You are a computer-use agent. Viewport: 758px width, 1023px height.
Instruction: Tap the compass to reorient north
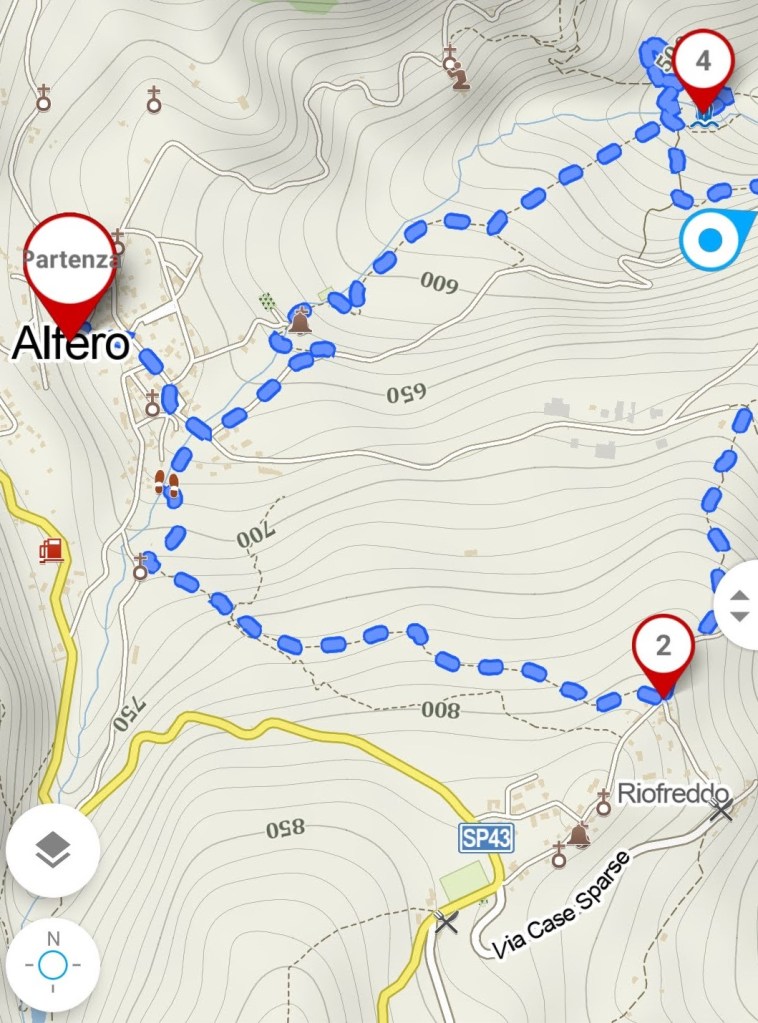coord(52,965)
